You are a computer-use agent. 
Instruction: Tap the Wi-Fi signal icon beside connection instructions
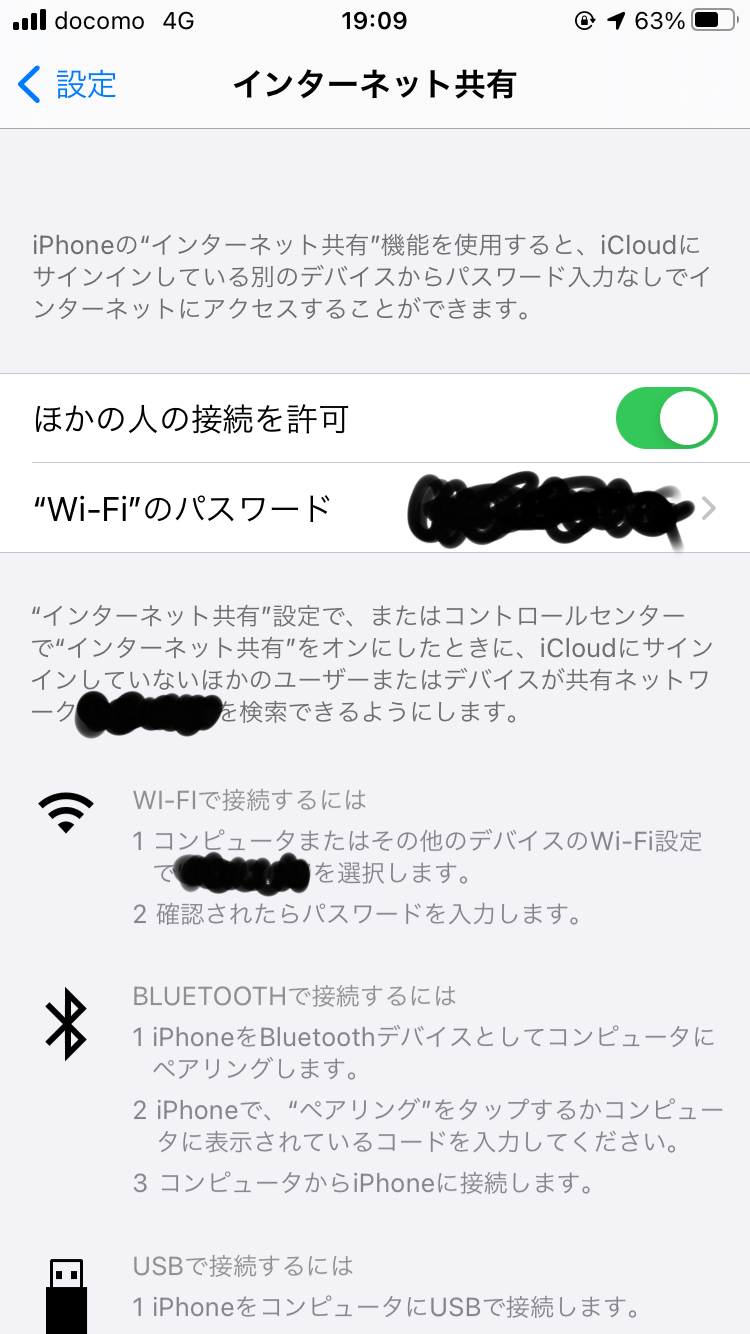click(x=64, y=812)
